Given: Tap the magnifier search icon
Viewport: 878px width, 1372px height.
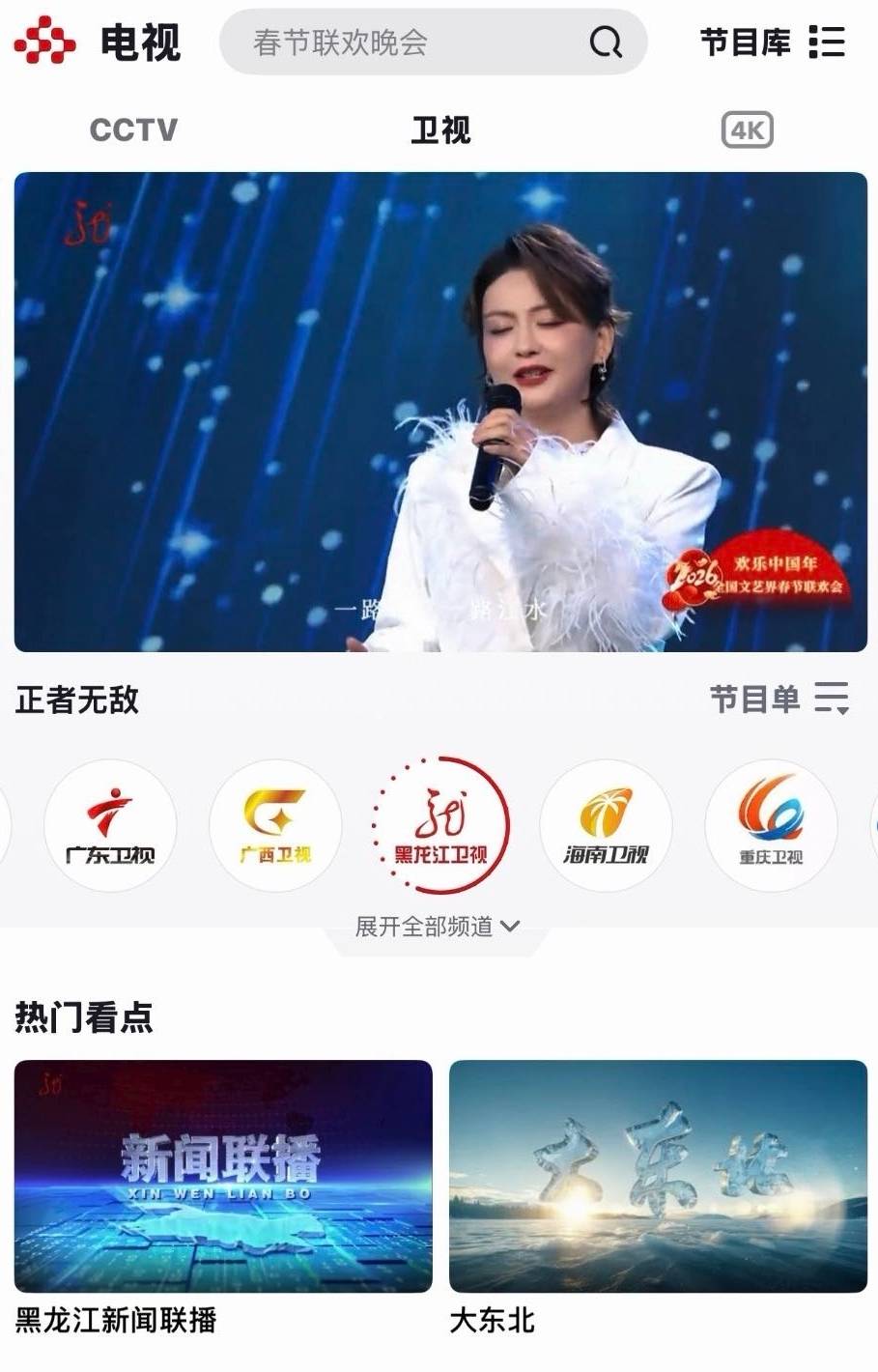Looking at the screenshot, I should 606,43.
